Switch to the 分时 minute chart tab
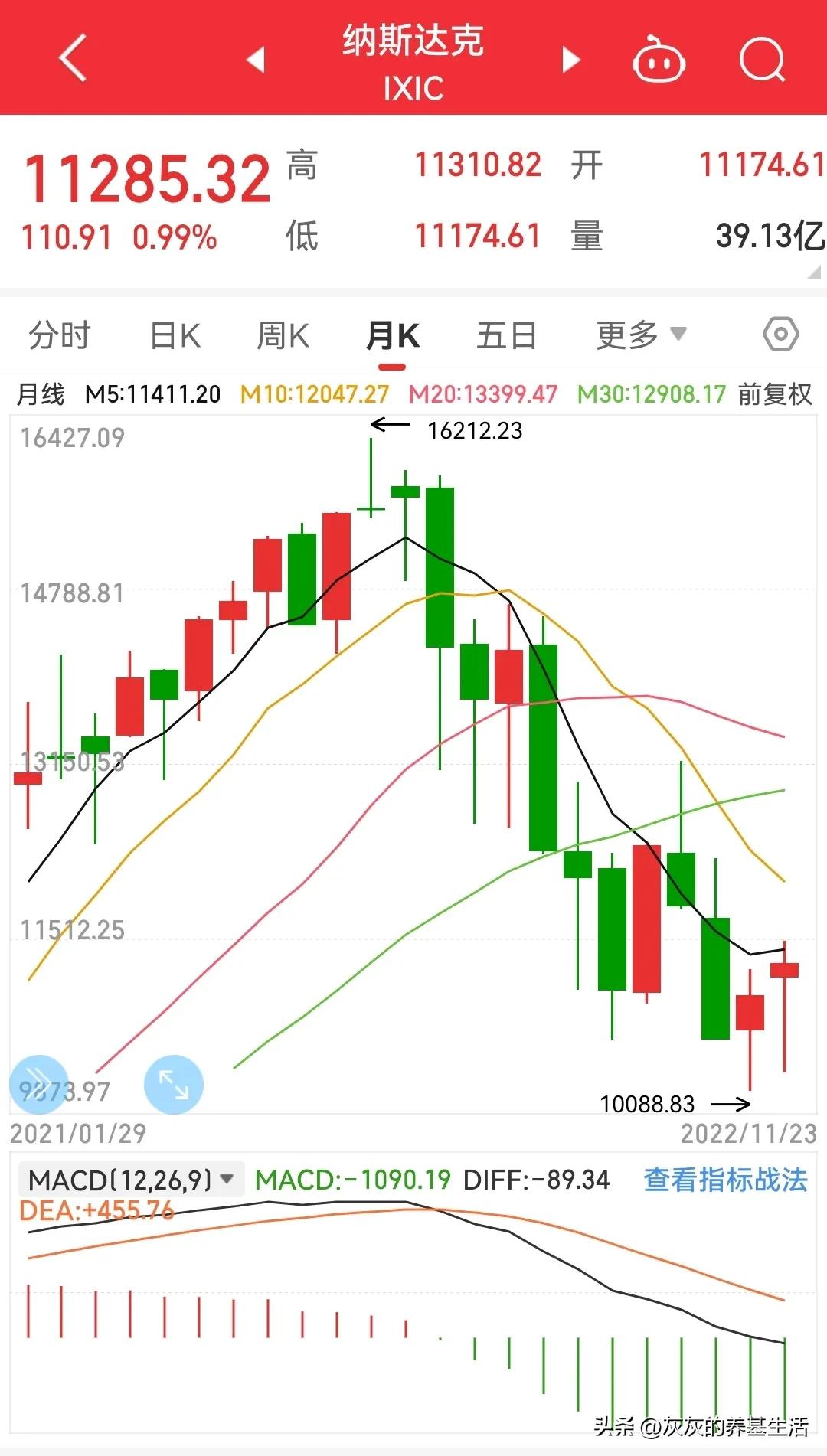Screen dimensions: 827x1456 (60, 335)
